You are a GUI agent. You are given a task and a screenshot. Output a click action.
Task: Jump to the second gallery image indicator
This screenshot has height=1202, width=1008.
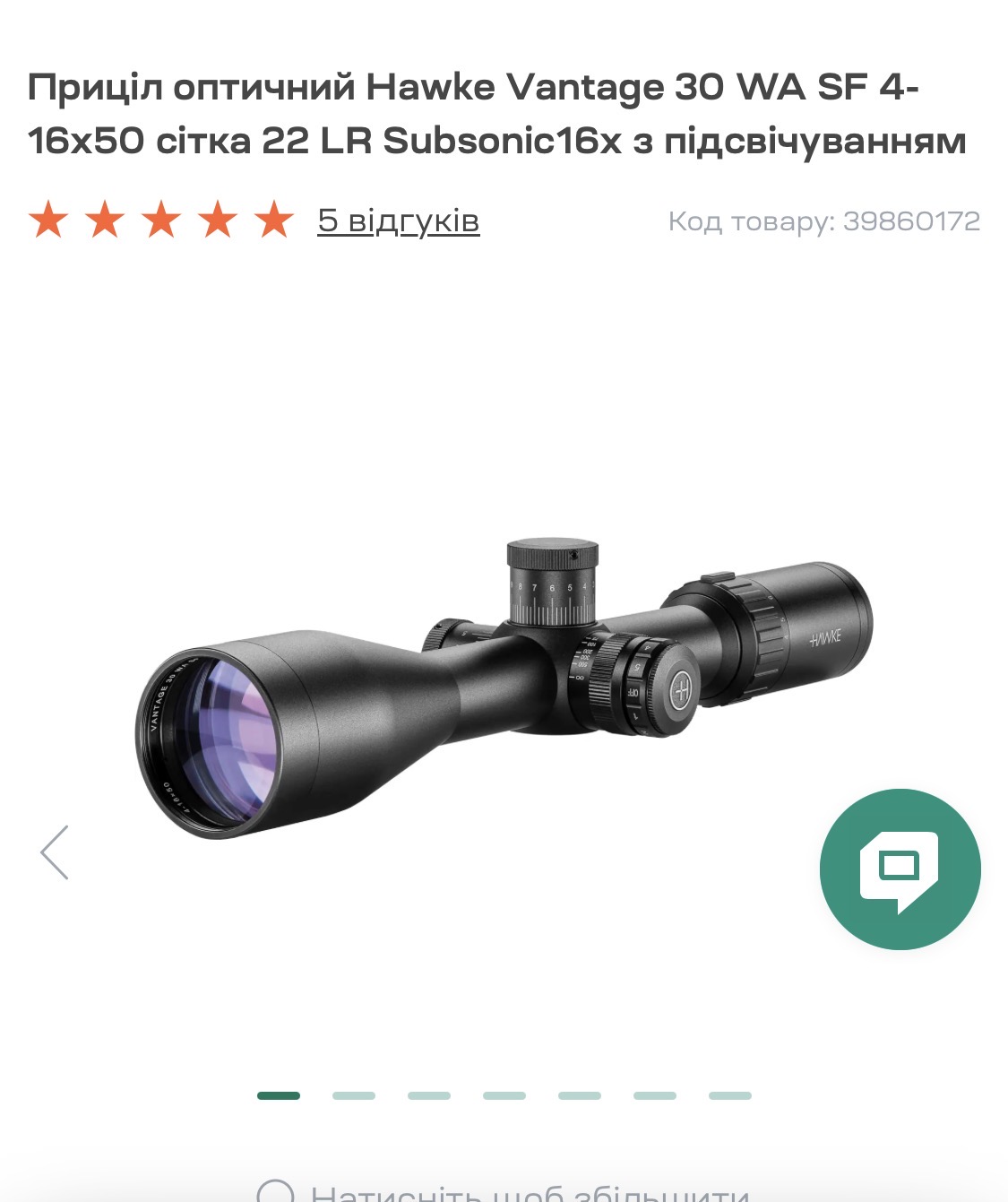pyautogui.click(x=354, y=1095)
